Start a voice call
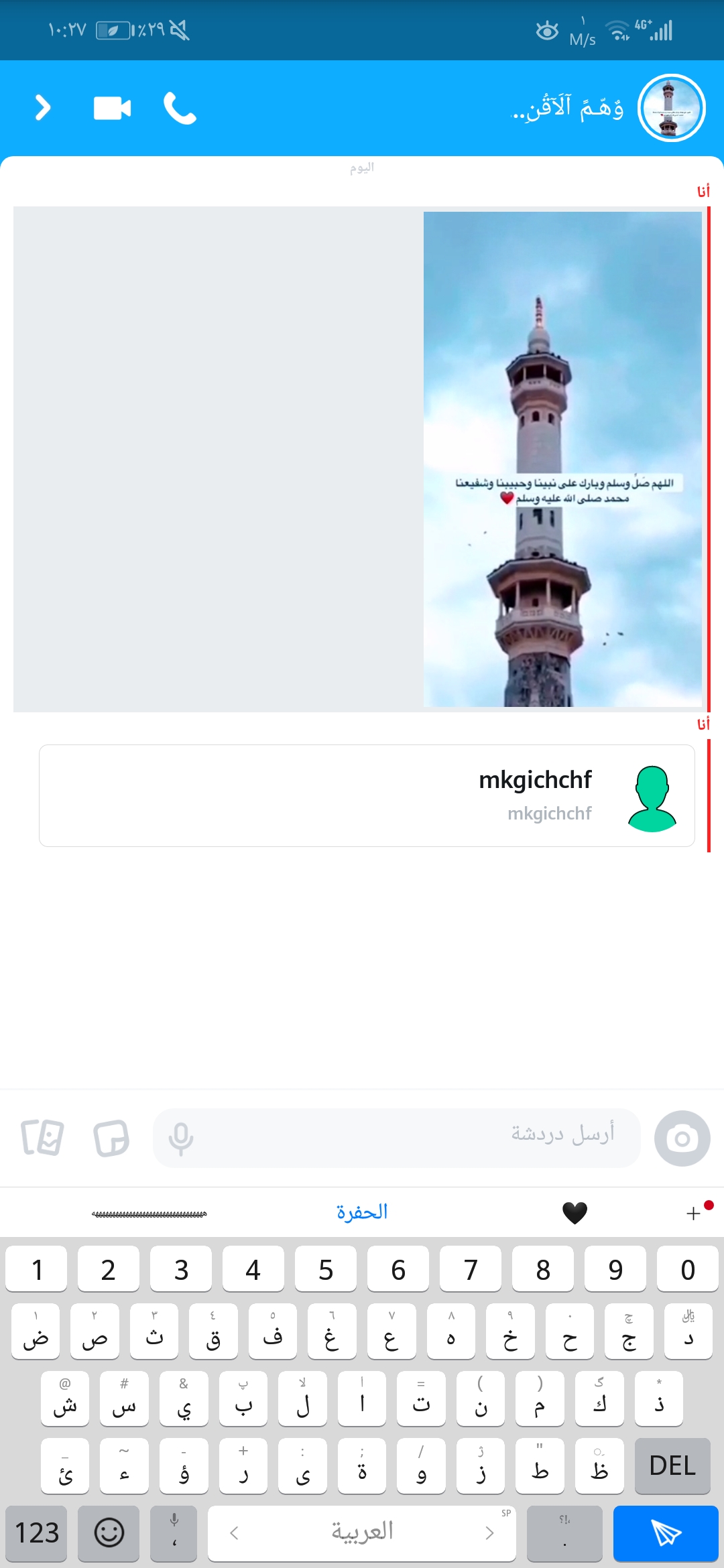This screenshot has width=724, height=1568. pos(180,108)
